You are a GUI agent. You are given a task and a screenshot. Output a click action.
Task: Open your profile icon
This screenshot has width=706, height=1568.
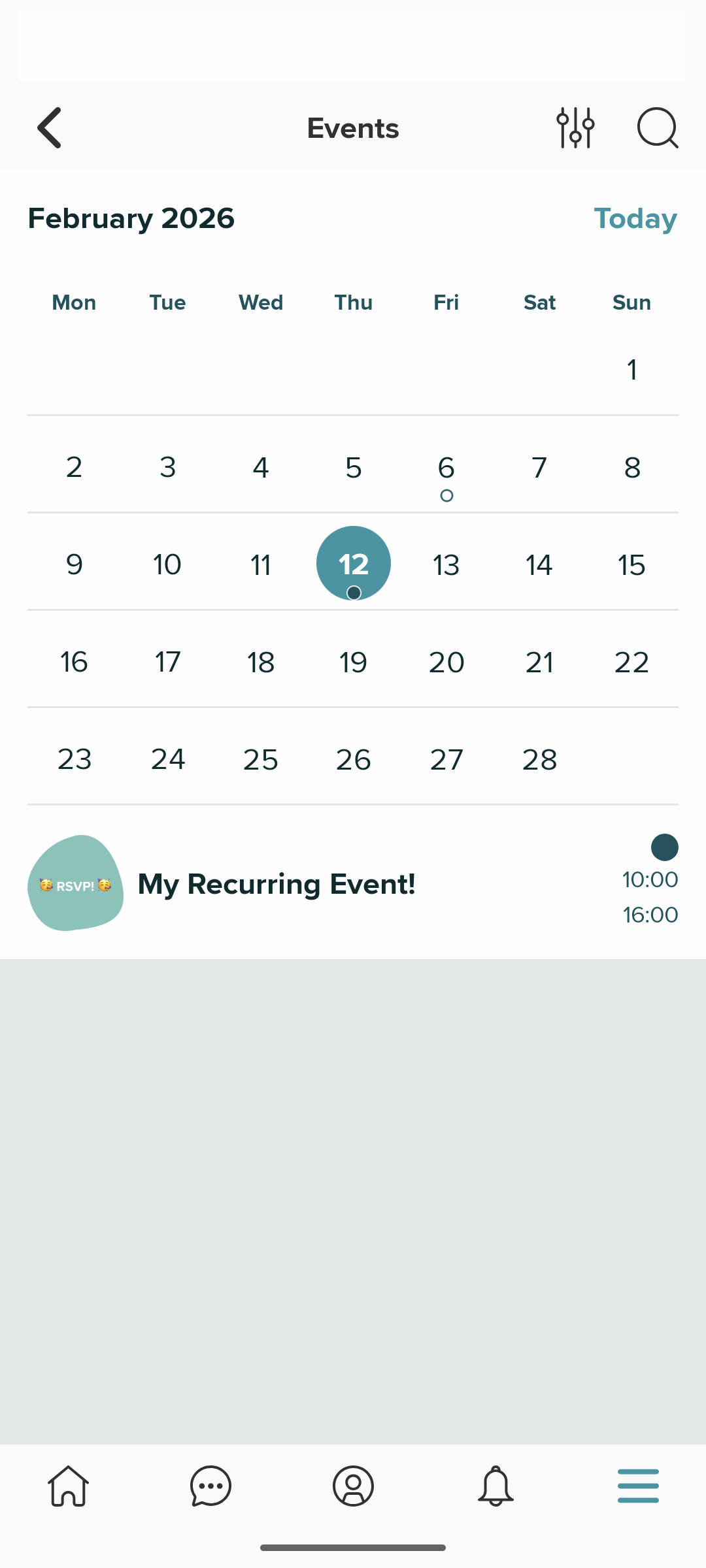click(352, 1485)
